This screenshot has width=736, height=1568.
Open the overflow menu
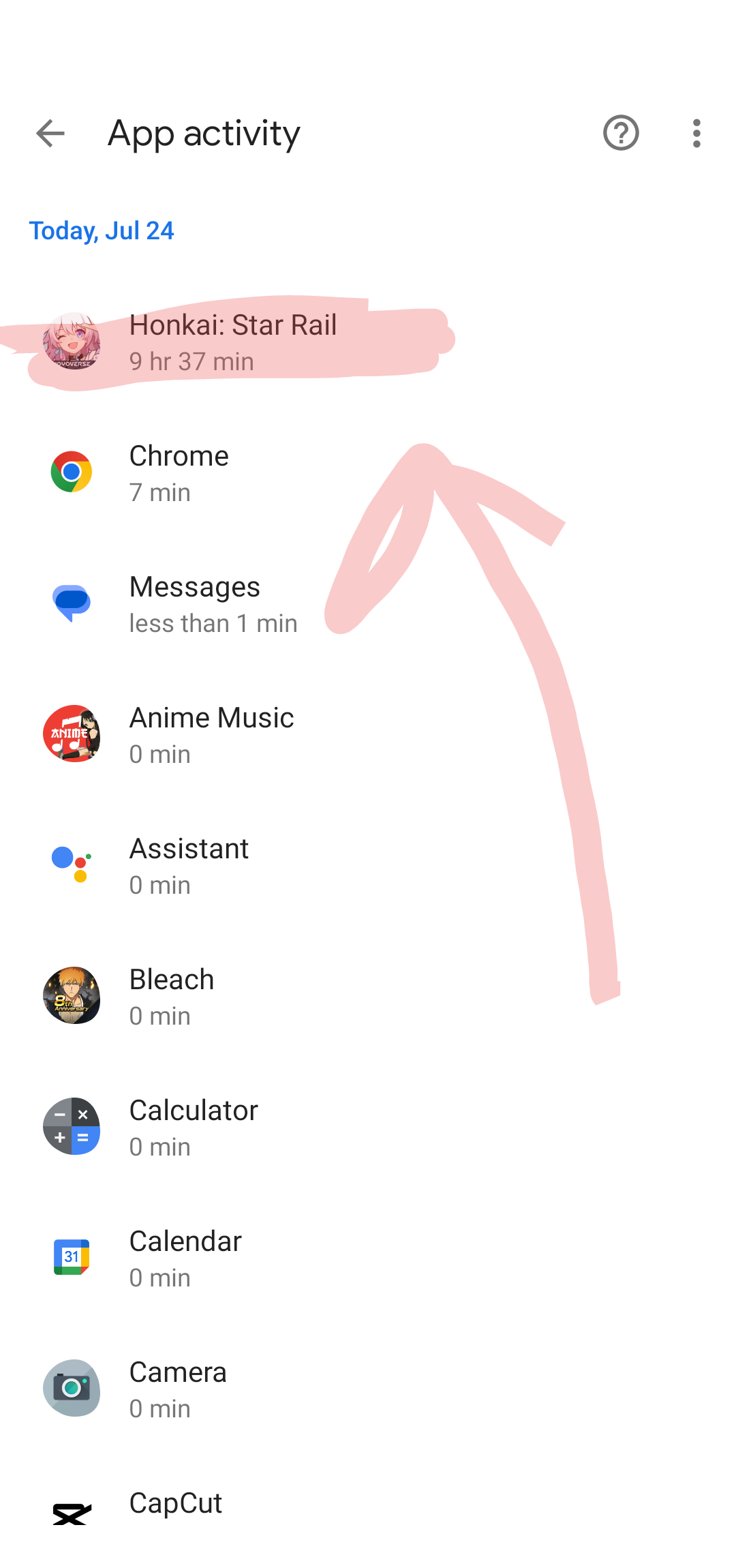click(696, 134)
